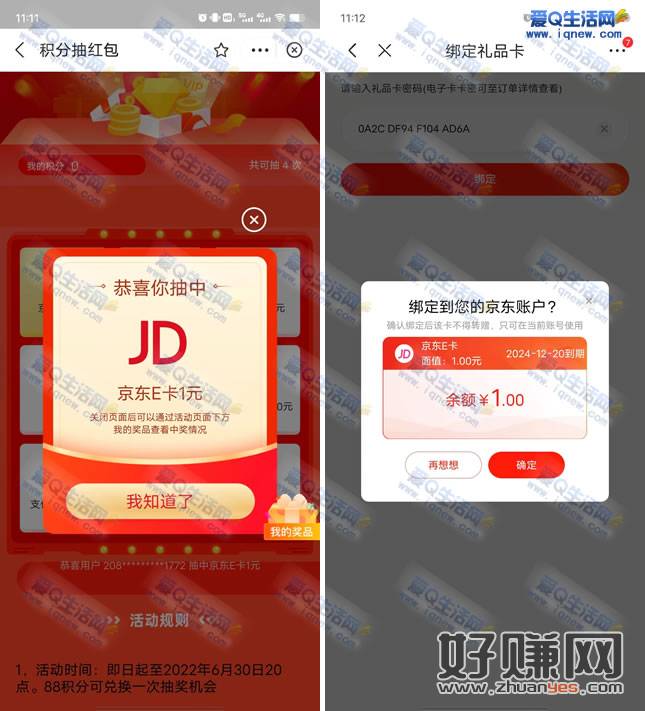Open more options on the 绑定礼品卡 page
This screenshot has width=645, height=711.
[616, 50]
